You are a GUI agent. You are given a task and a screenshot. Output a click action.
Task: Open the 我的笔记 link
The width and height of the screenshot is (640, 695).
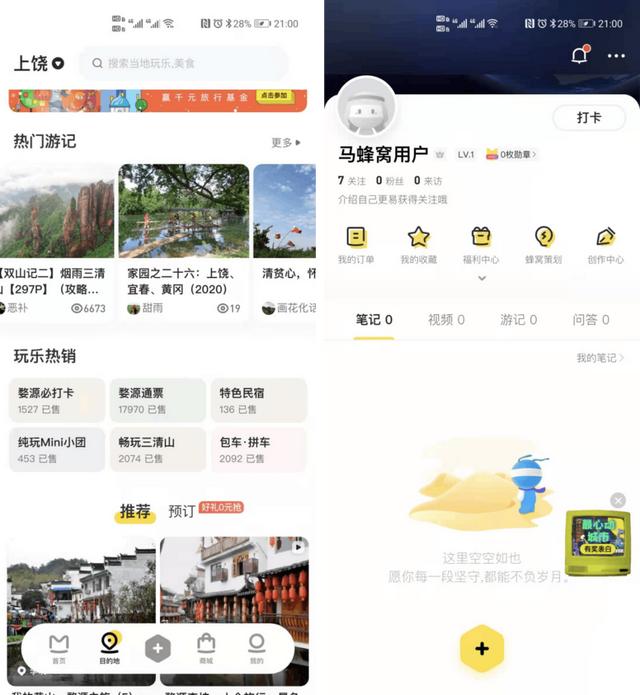[600, 358]
